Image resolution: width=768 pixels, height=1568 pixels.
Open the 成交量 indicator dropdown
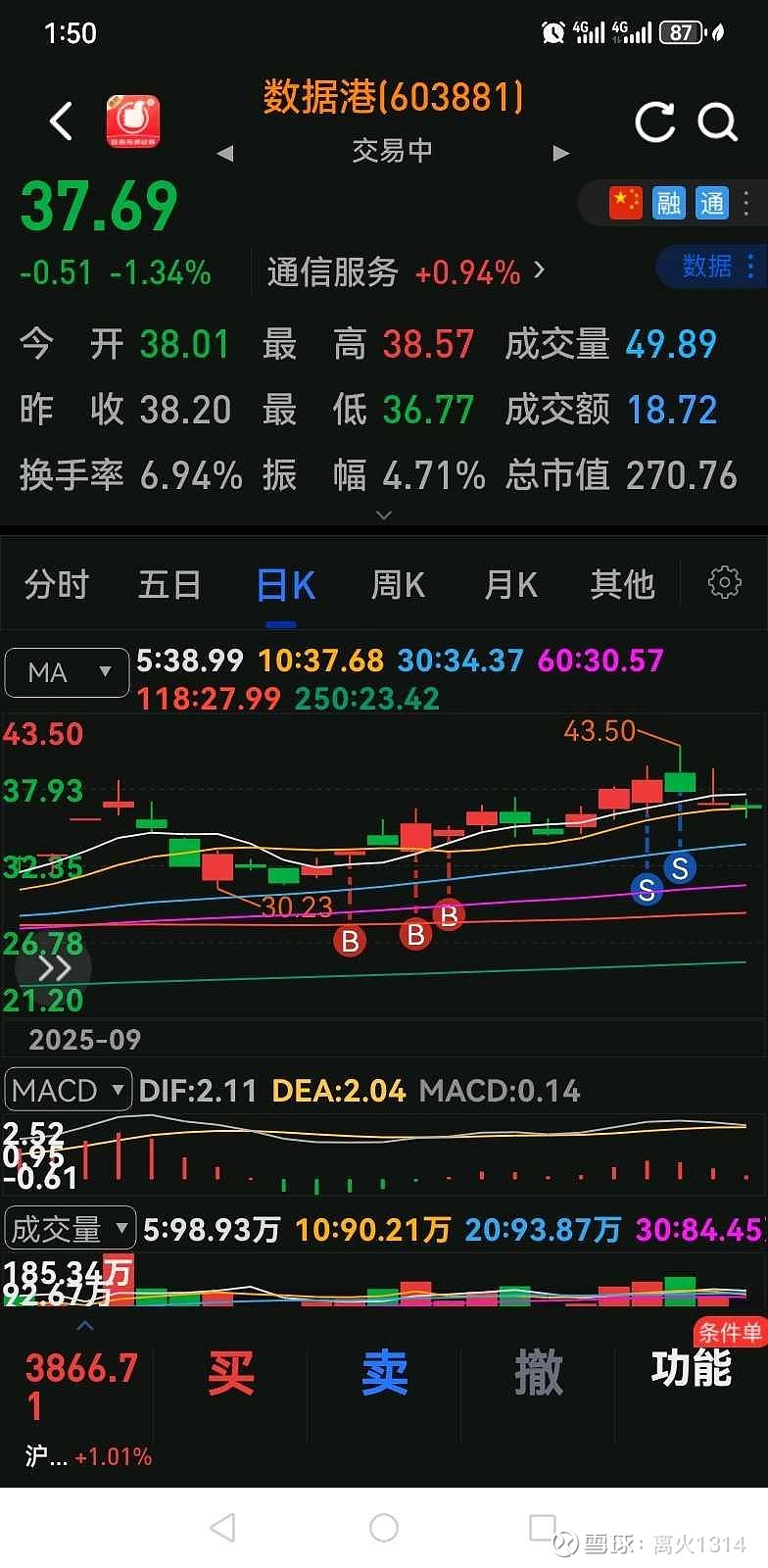(70, 1228)
